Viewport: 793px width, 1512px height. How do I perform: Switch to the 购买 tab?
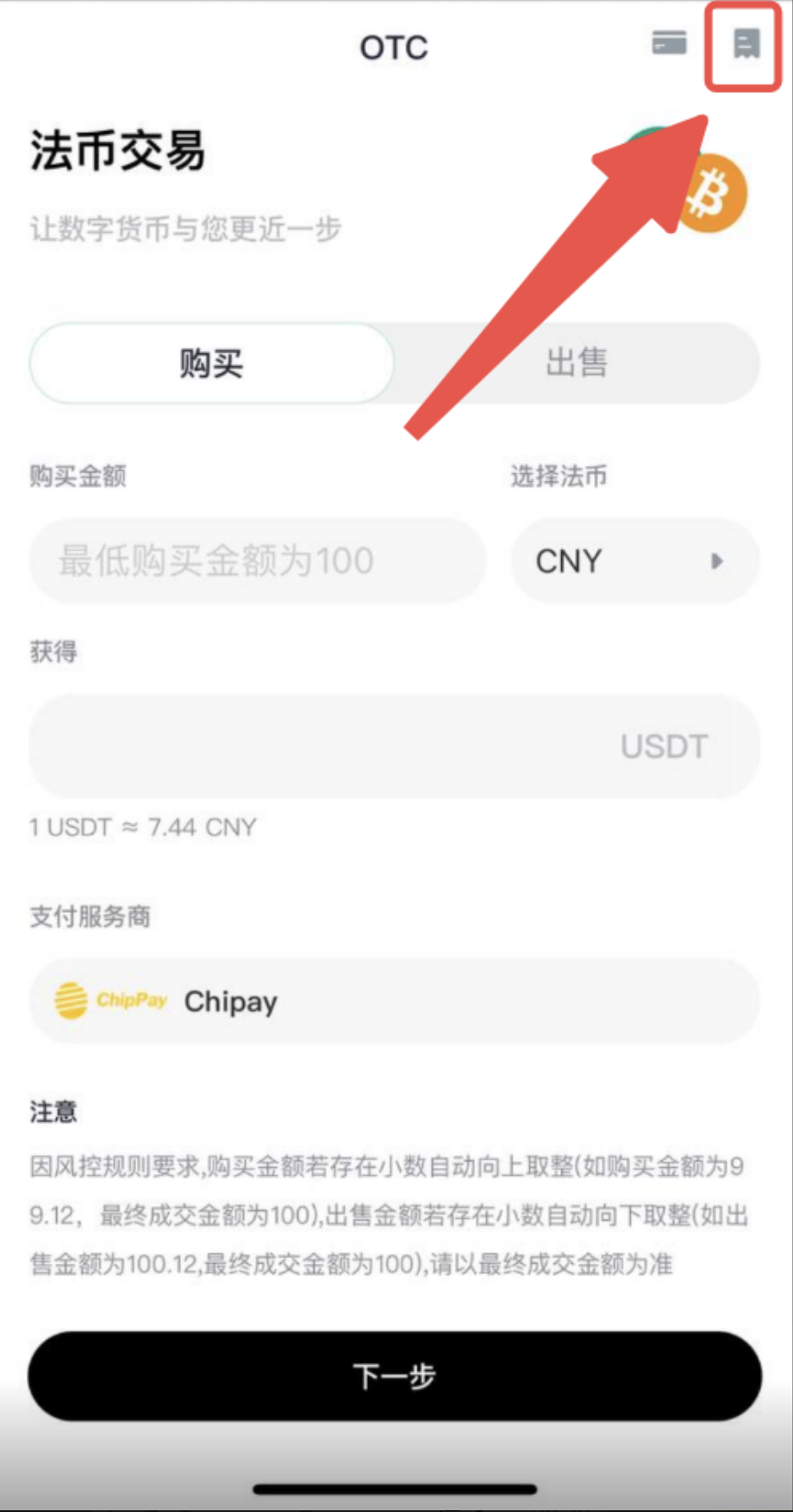pyautogui.click(x=212, y=363)
